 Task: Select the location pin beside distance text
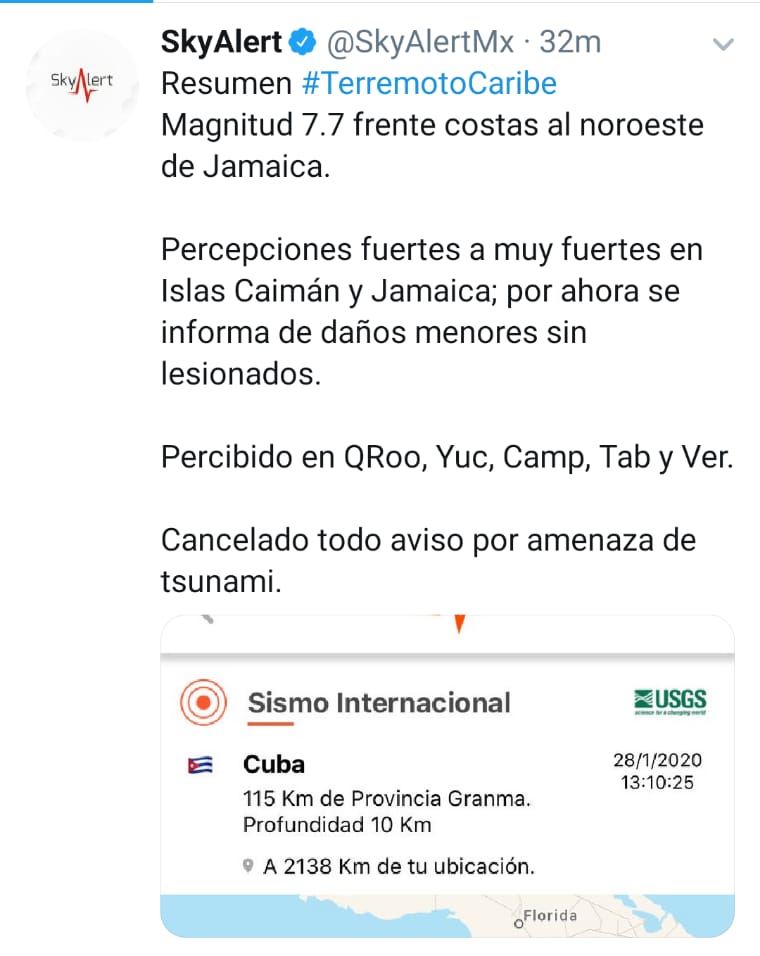[x=246, y=866]
